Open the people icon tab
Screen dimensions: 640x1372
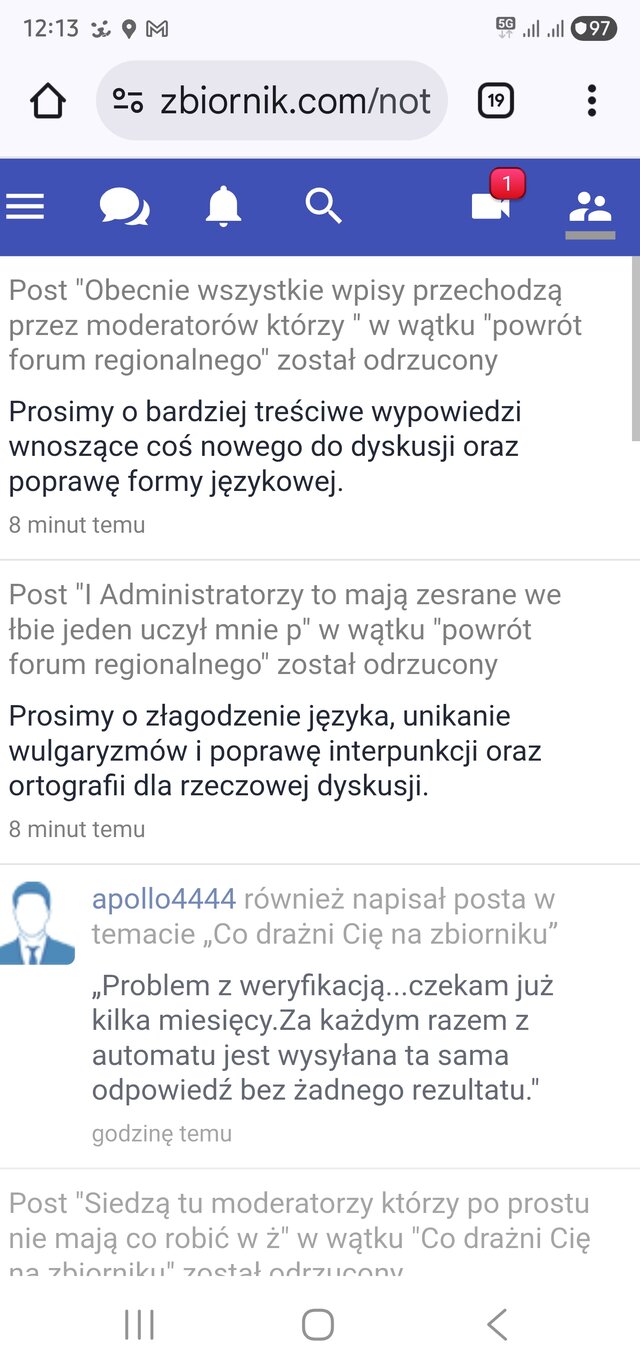click(x=590, y=207)
